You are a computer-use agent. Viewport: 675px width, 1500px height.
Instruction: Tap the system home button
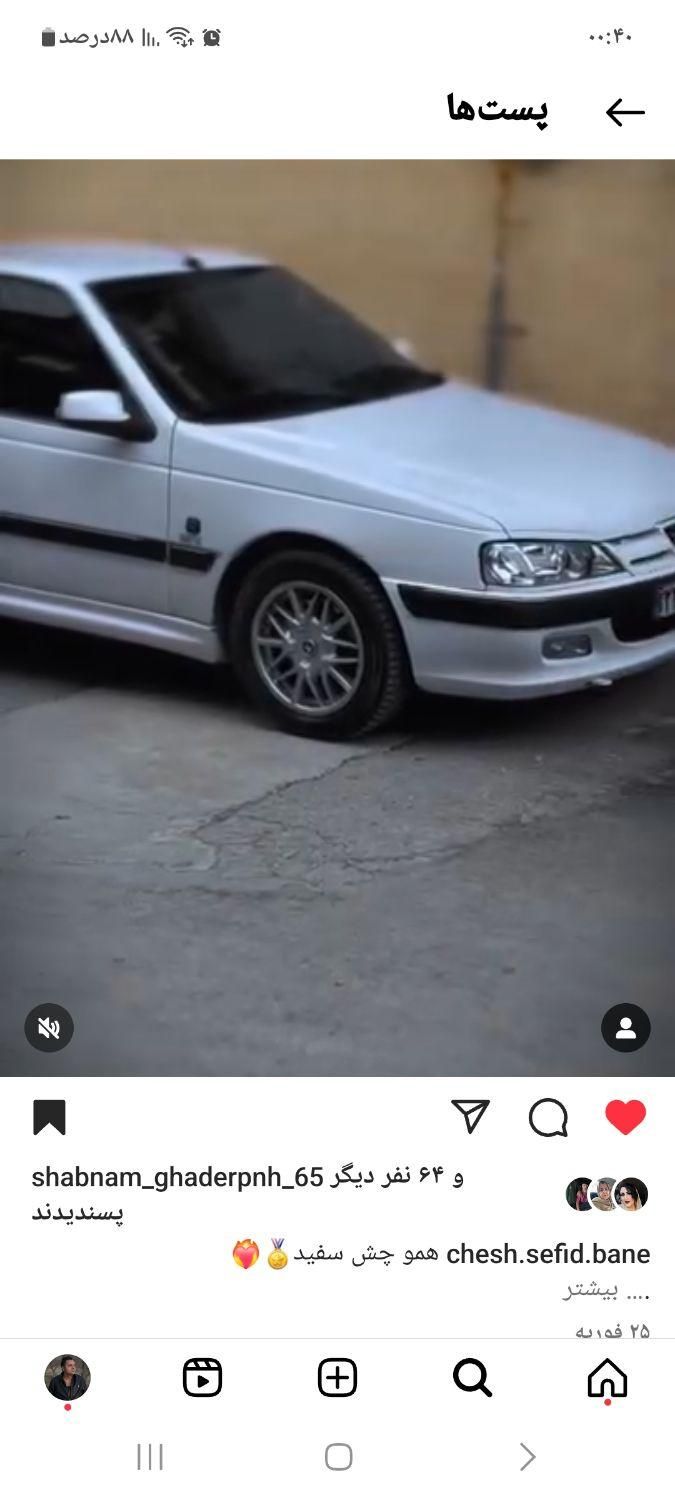pyautogui.click(x=338, y=1457)
